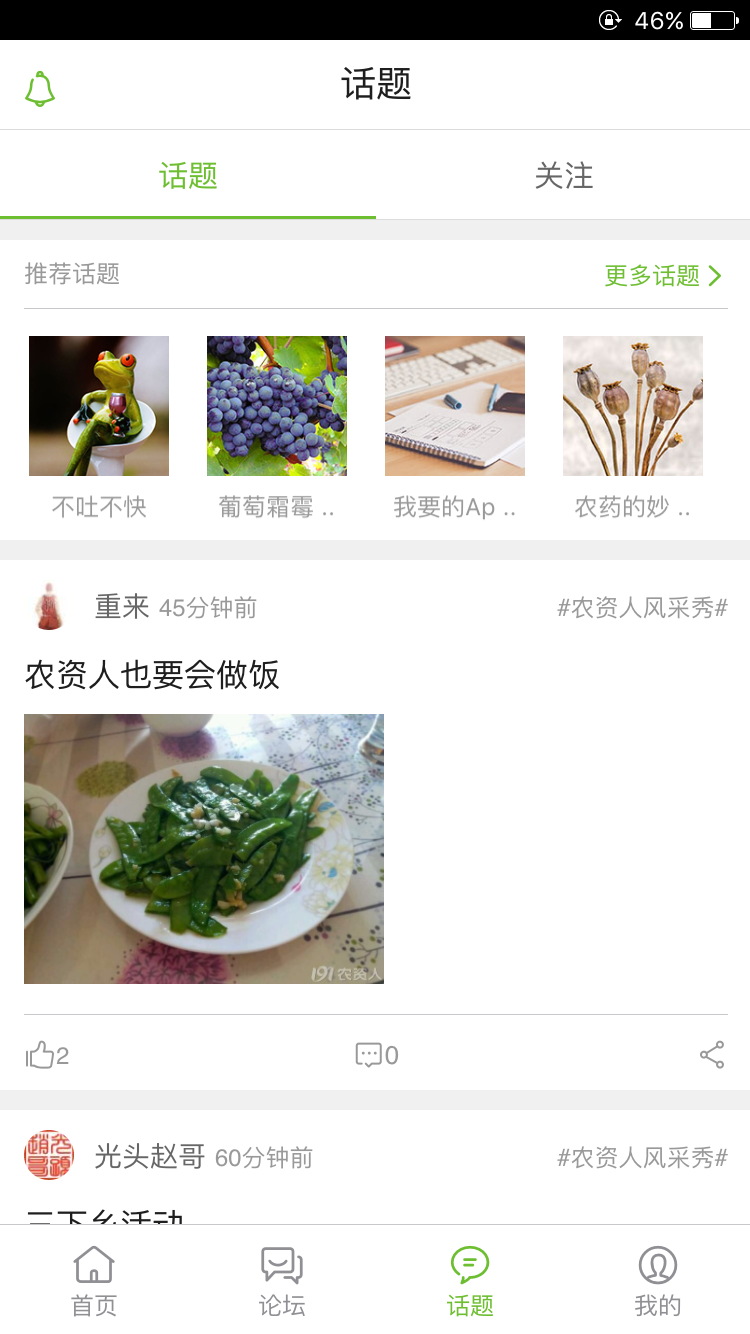This screenshot has width=750, height=1334.
Task: Open the notification bell
Action: point(40,86)
